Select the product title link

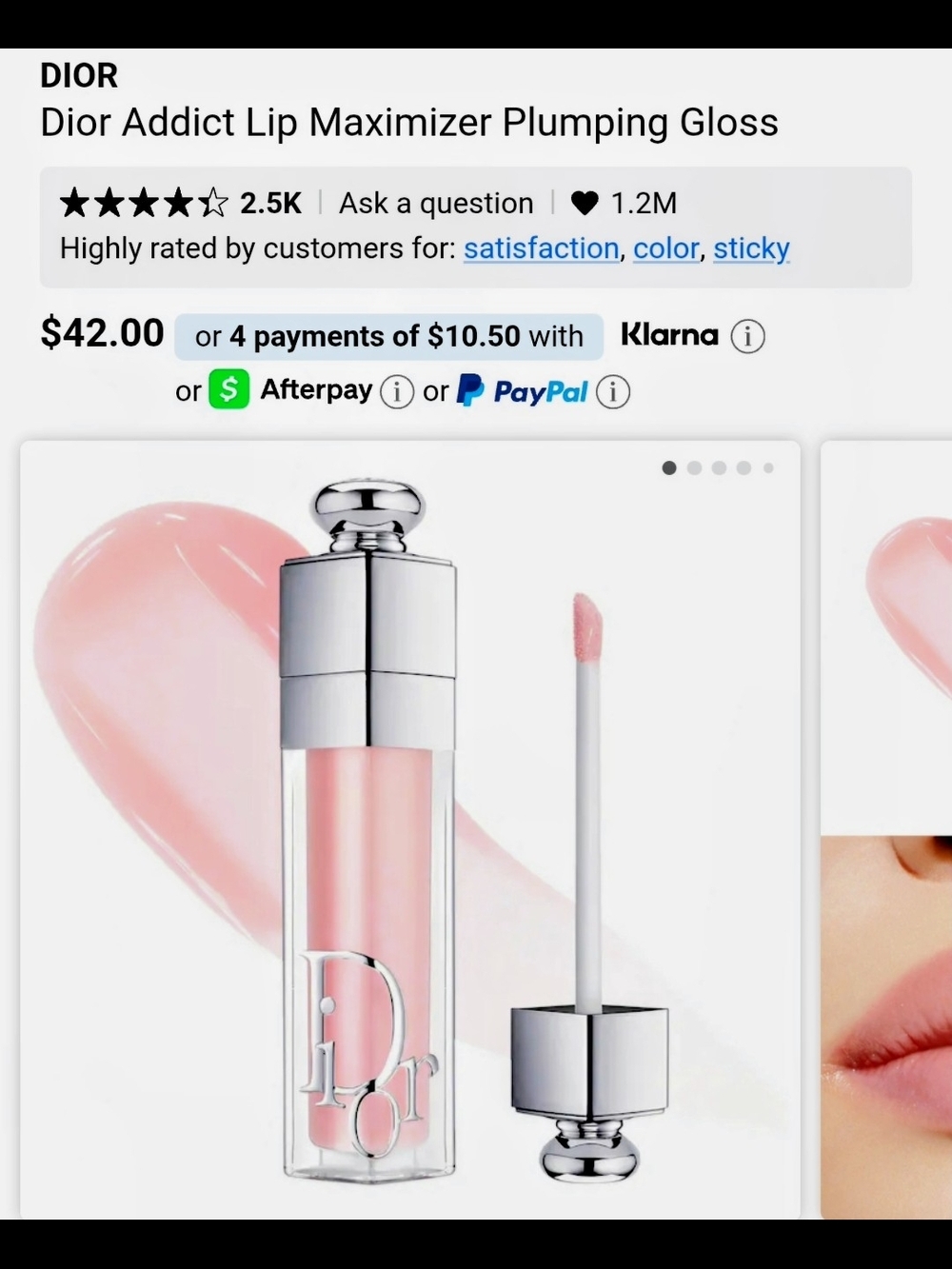tap(409, 122)
